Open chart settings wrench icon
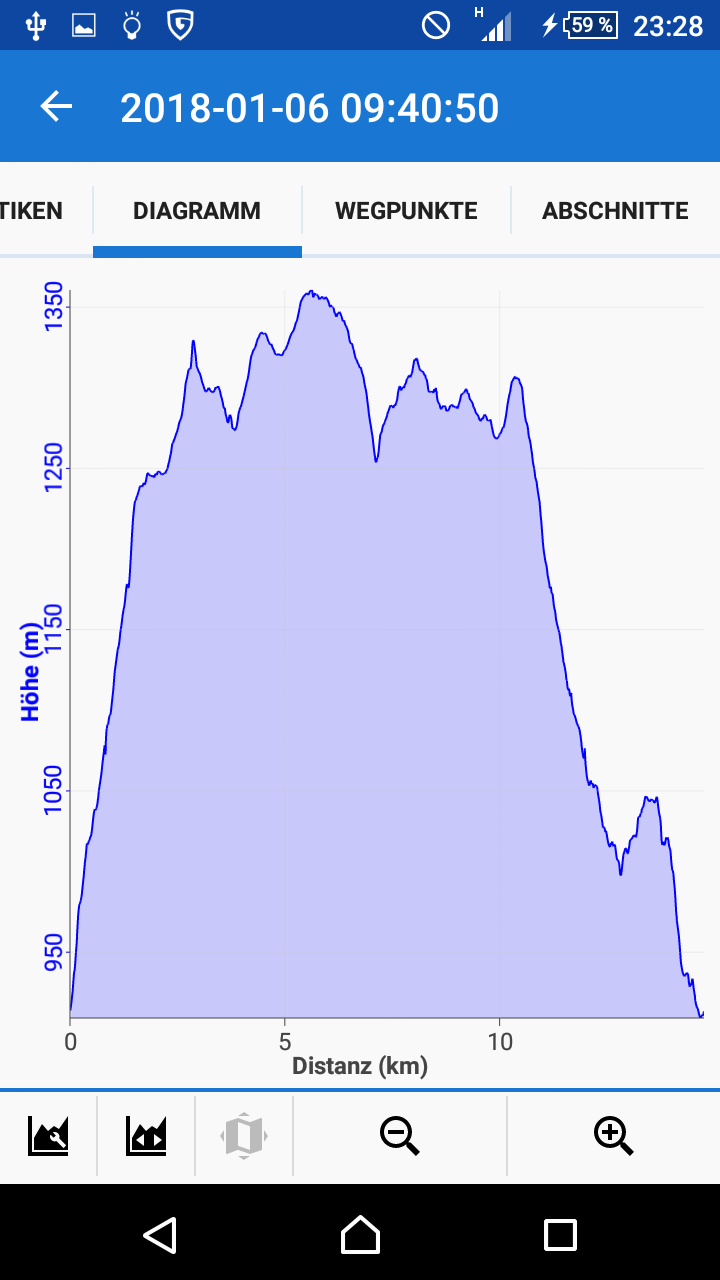 point(48,1136)
